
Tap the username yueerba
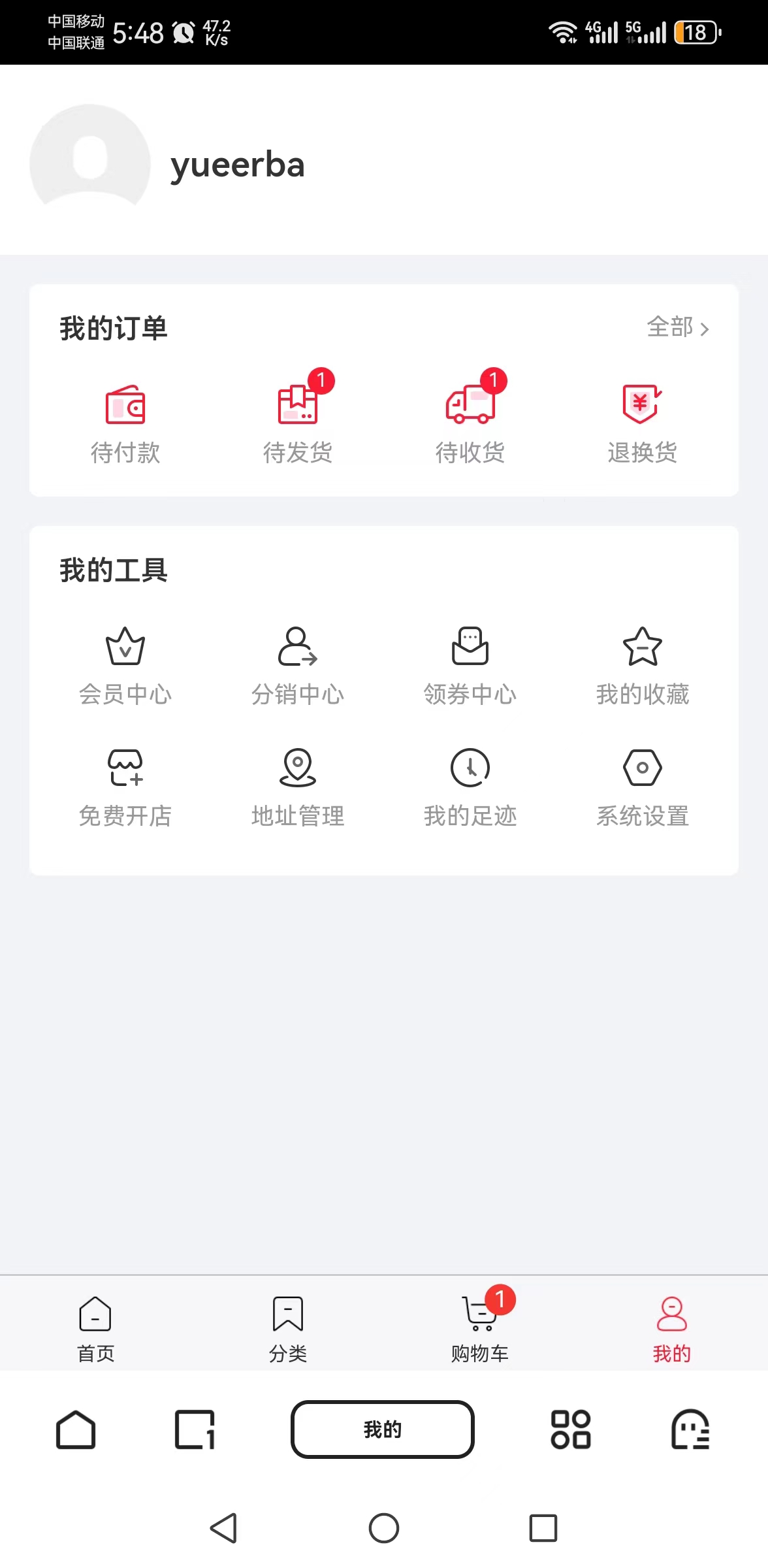(238, 165)
